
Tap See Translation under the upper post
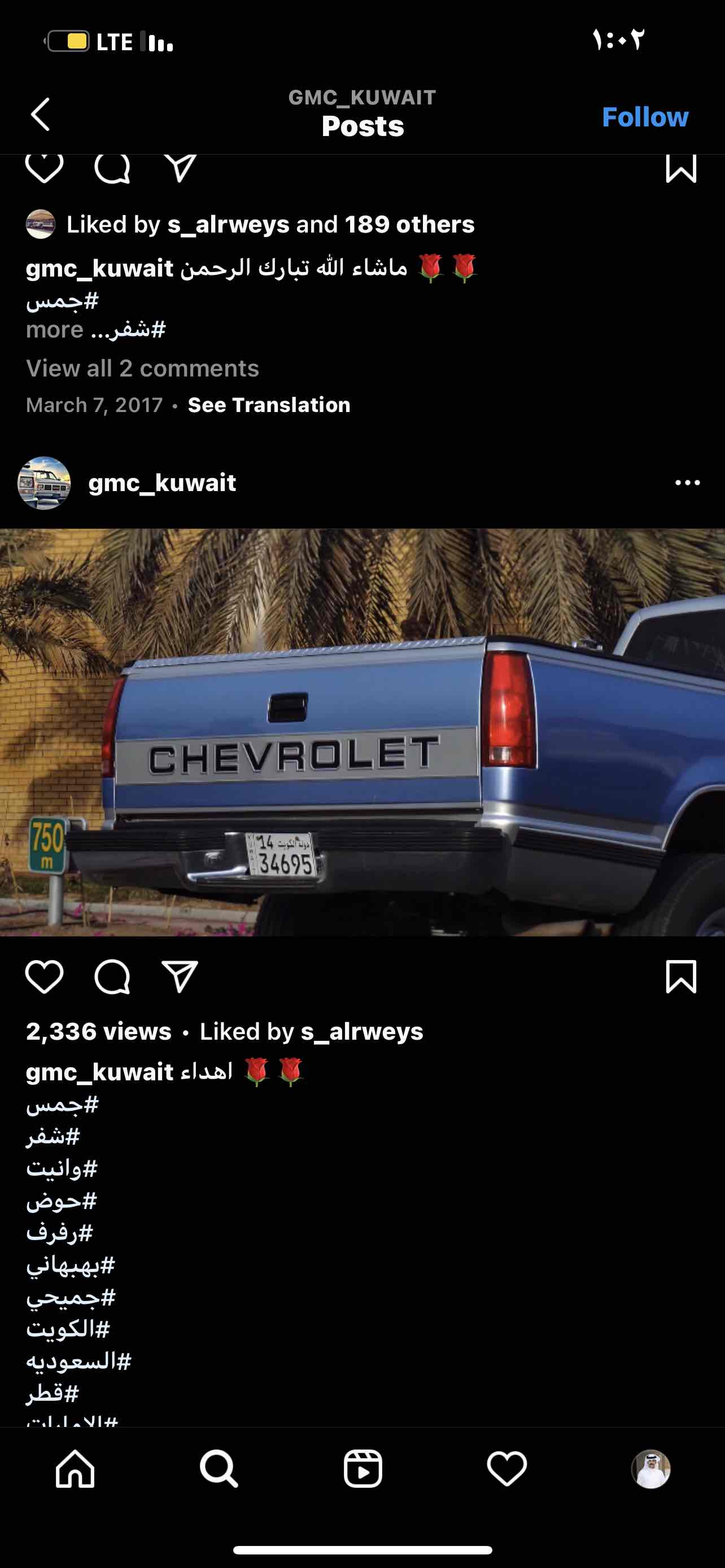coord(269,405)
